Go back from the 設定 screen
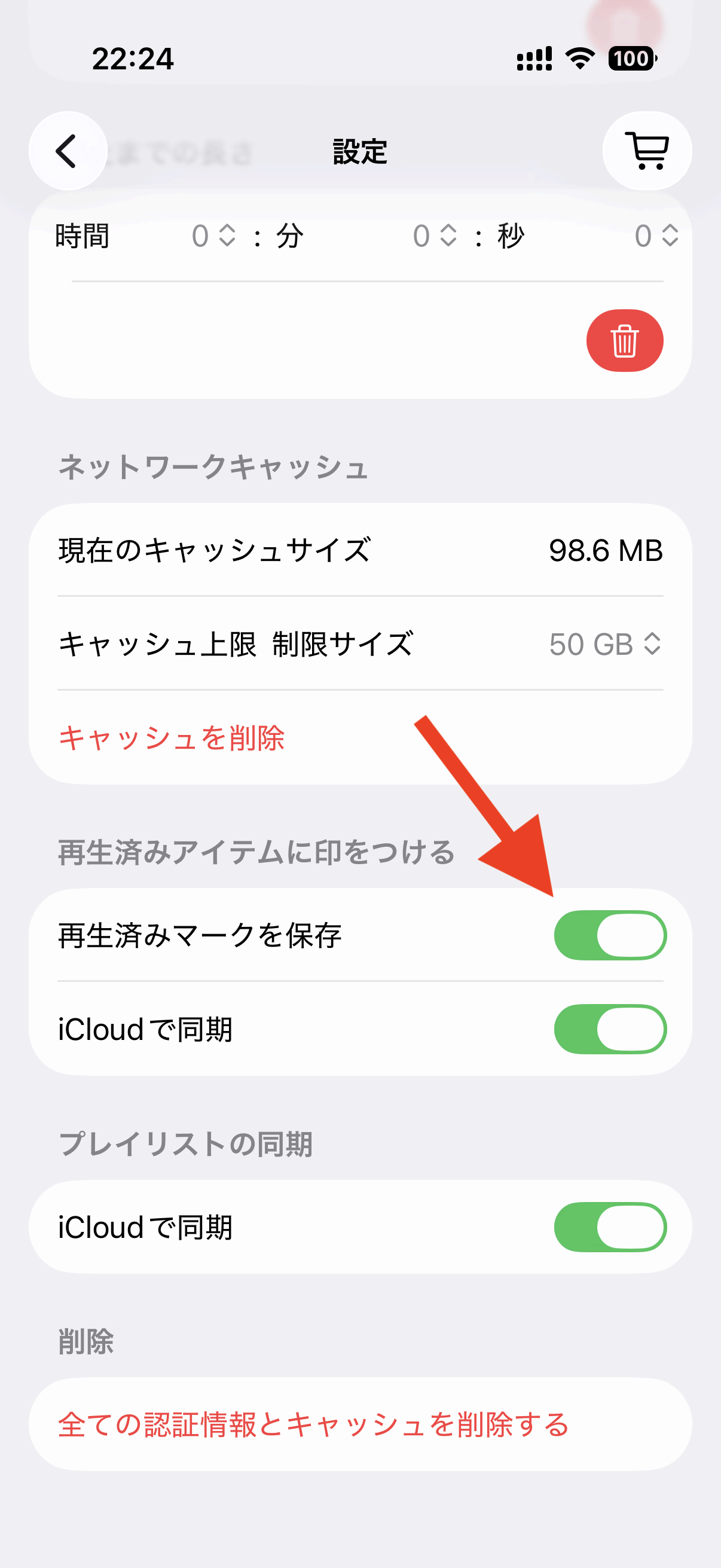 pyautogui.click(x=68, y=151)
